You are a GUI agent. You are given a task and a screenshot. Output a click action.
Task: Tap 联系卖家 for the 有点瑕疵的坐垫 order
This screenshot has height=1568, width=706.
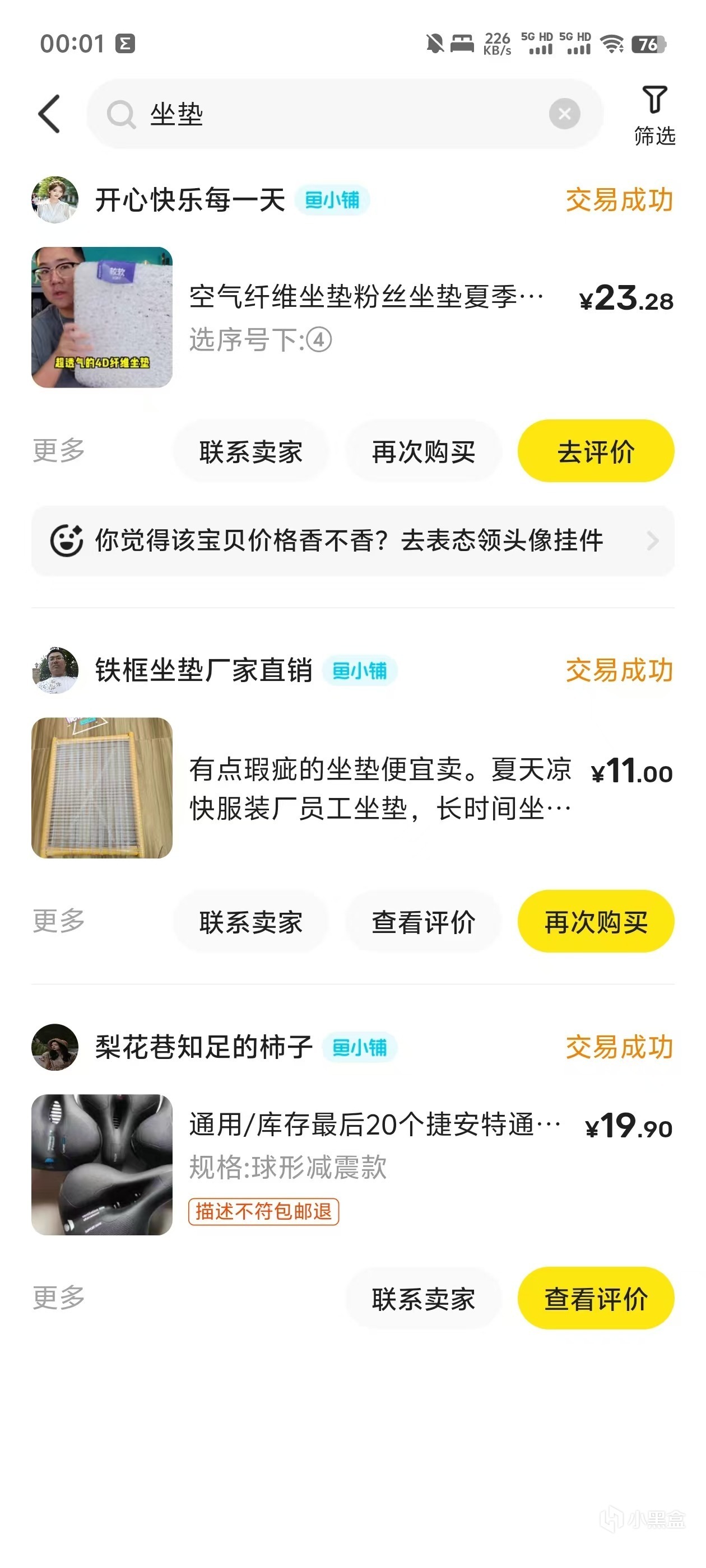(251, 922)
